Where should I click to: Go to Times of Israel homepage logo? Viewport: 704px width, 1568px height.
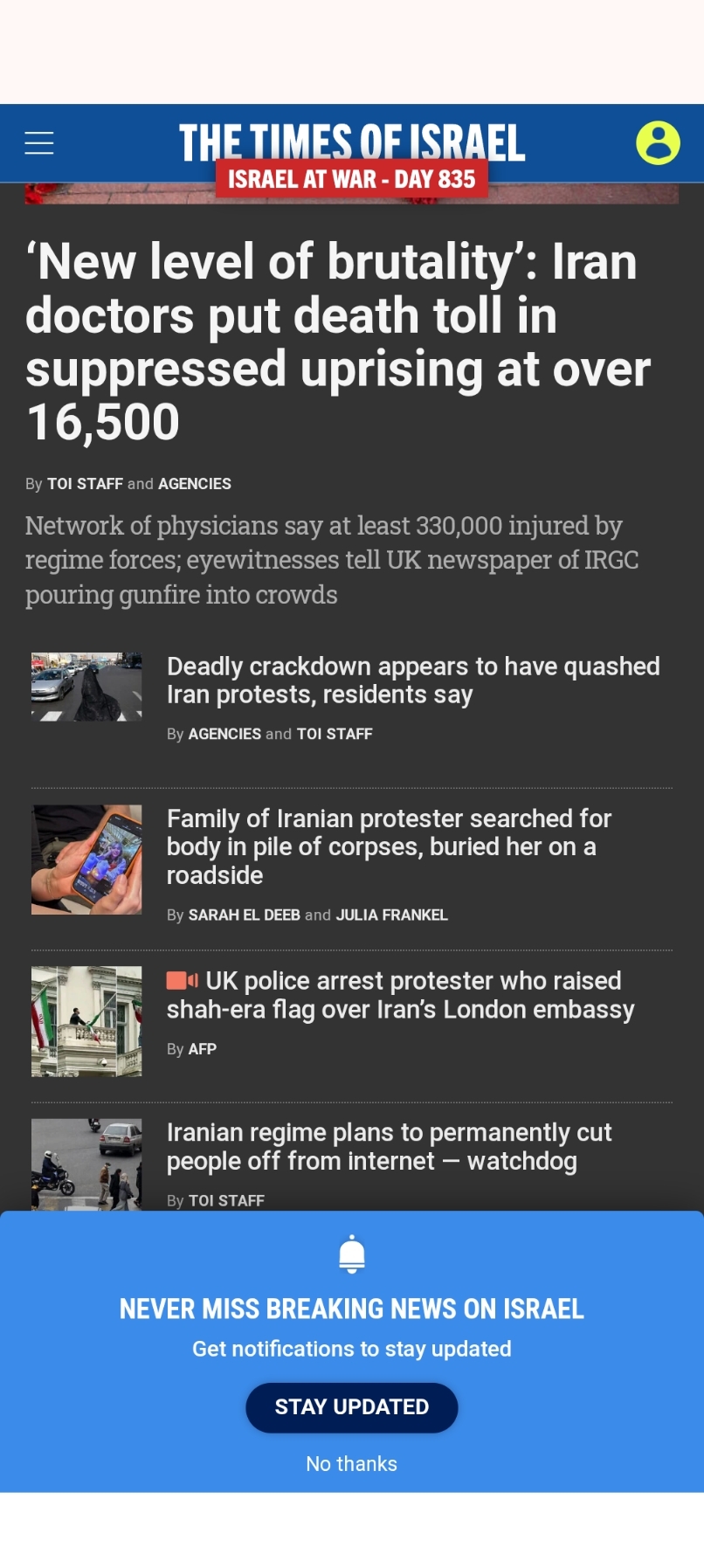351,141
